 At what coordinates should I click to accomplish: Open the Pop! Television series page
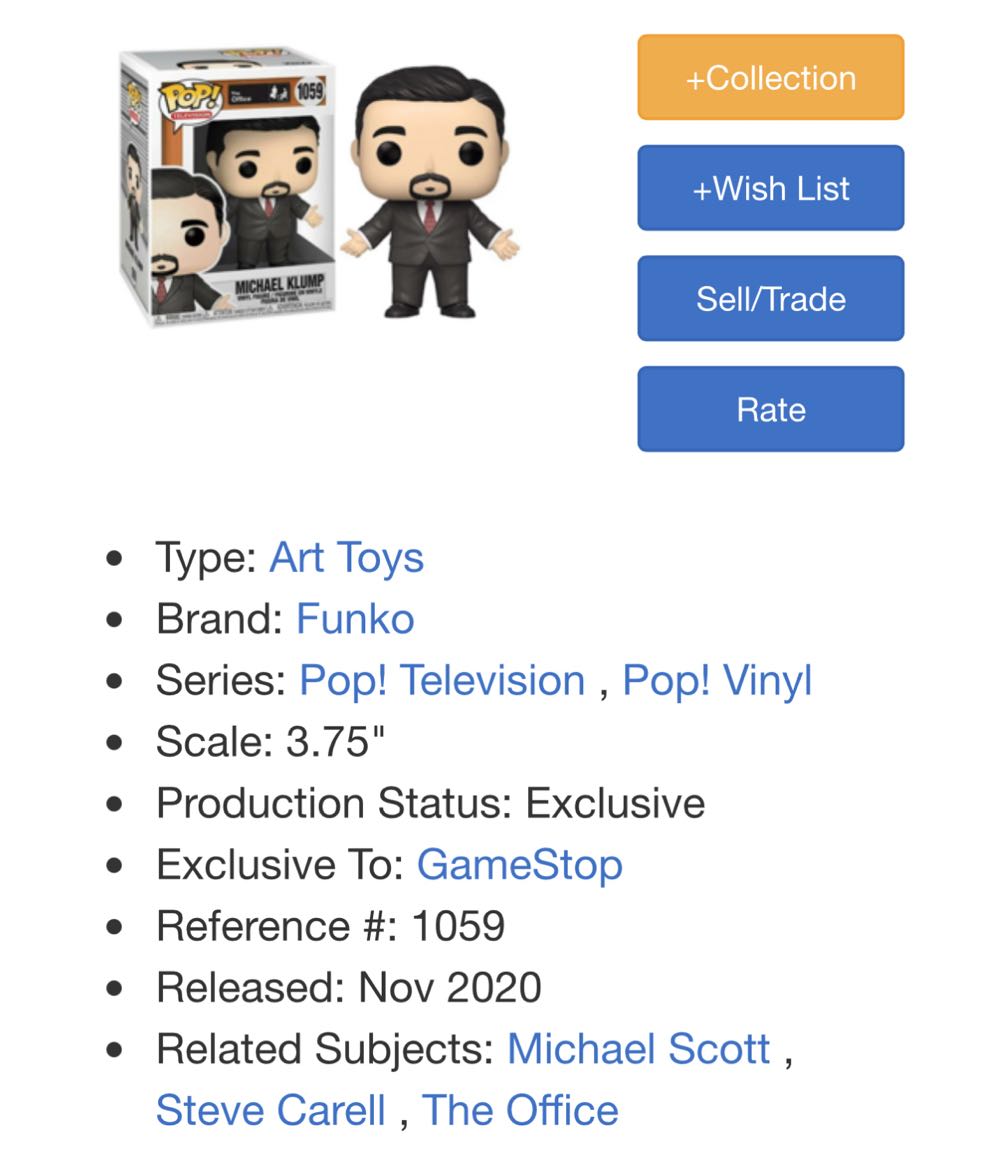(441, 680)
